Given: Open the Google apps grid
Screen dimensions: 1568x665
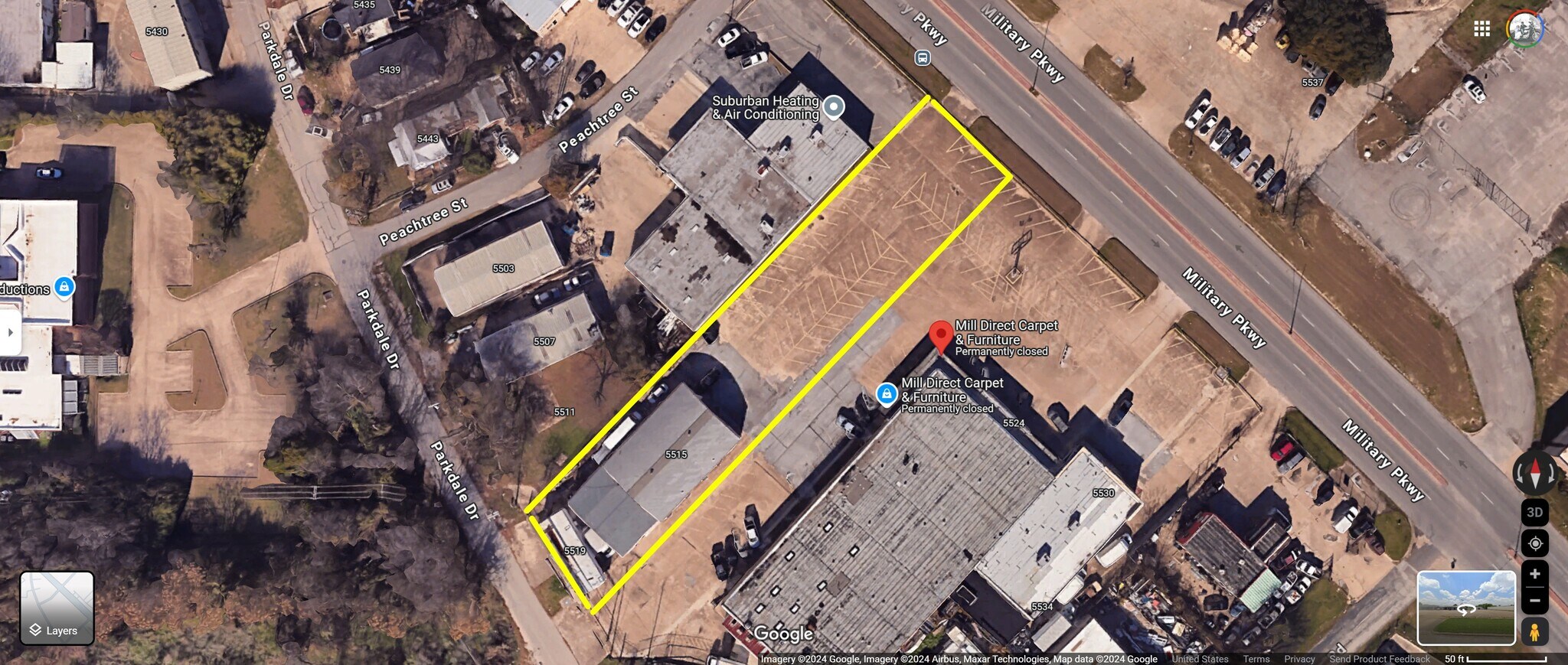Looking at the screenshot, I should 1481,28.
